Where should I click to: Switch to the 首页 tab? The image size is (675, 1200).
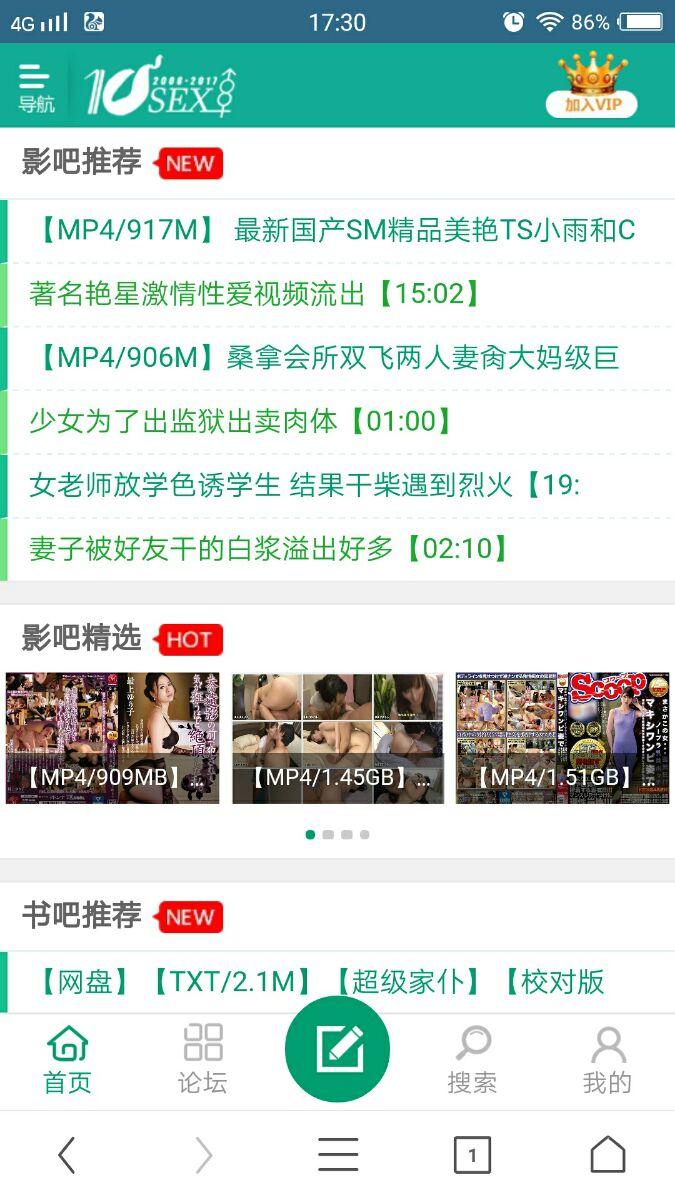pyautogui.click(x=67, y=1061)
